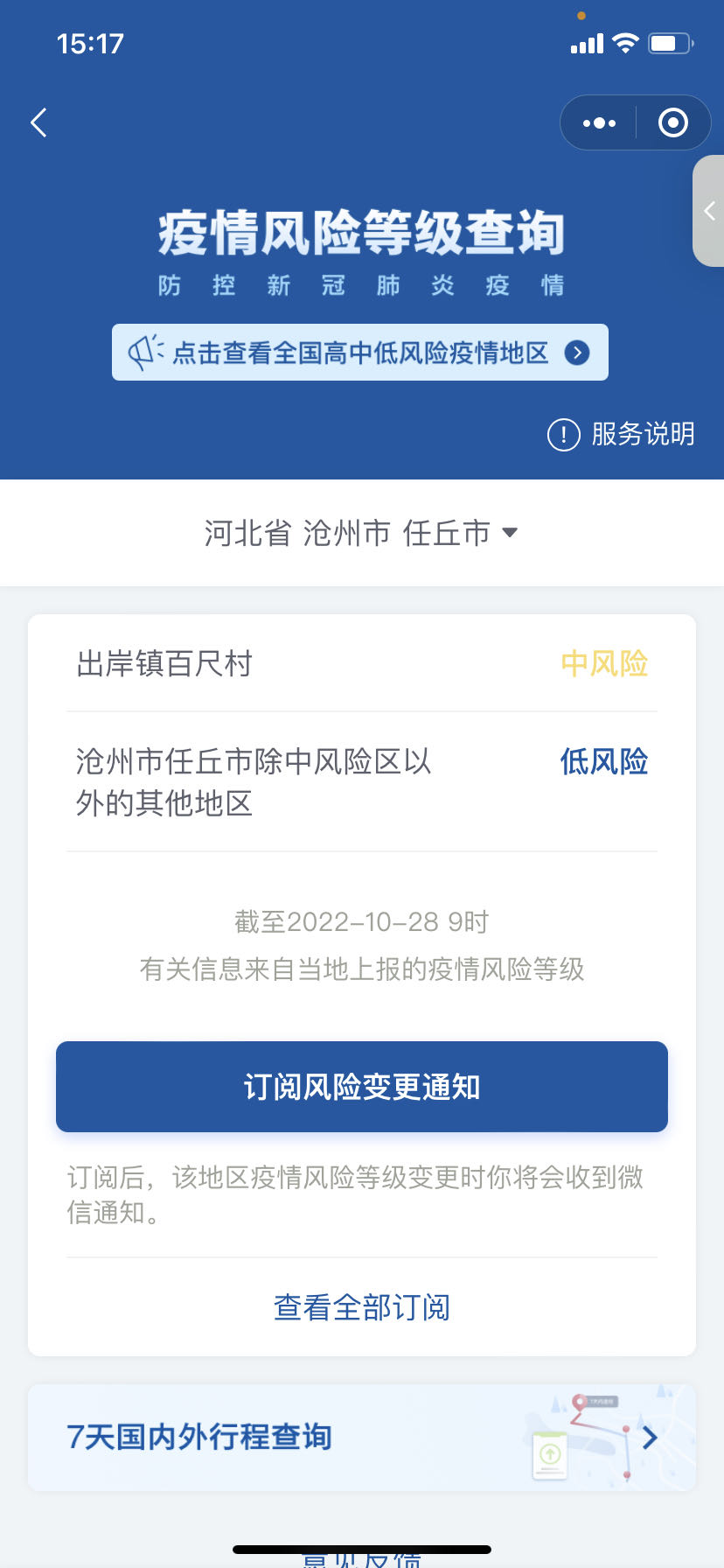Screen dimensions: 724x1568
Task: Expand the side handle on right edge
Action: click(x=709, y=211)
